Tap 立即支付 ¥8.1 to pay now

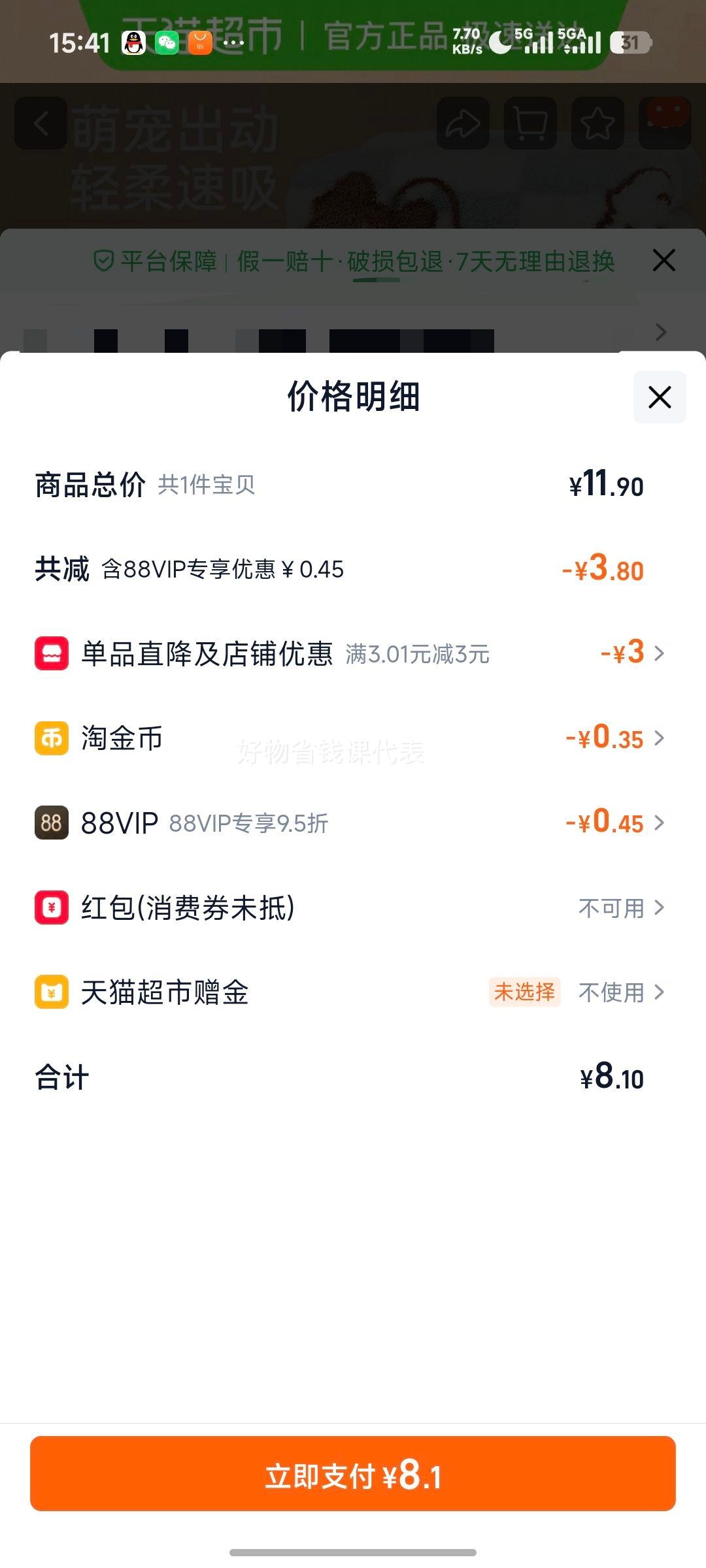[x=353, y=1474]
